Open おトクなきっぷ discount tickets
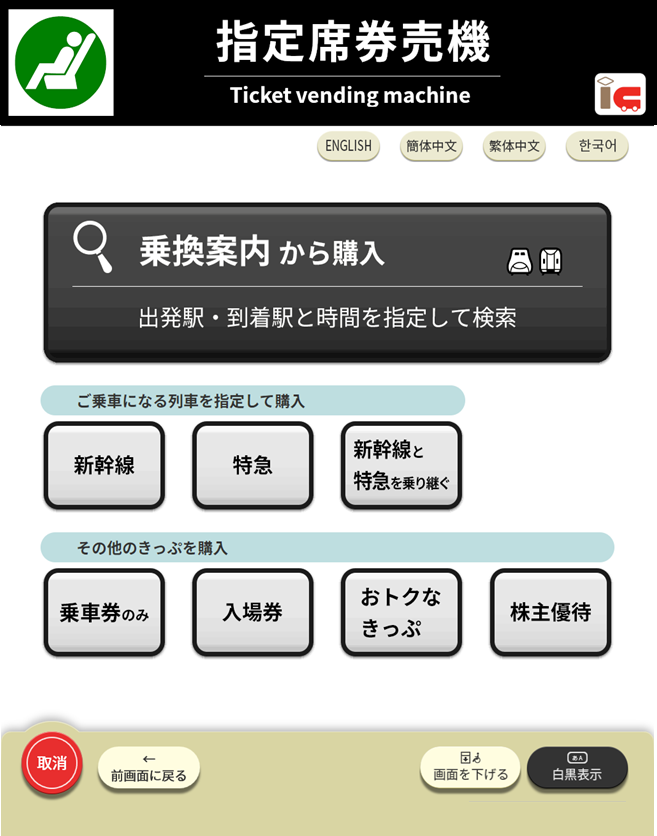 click(401, 612)
